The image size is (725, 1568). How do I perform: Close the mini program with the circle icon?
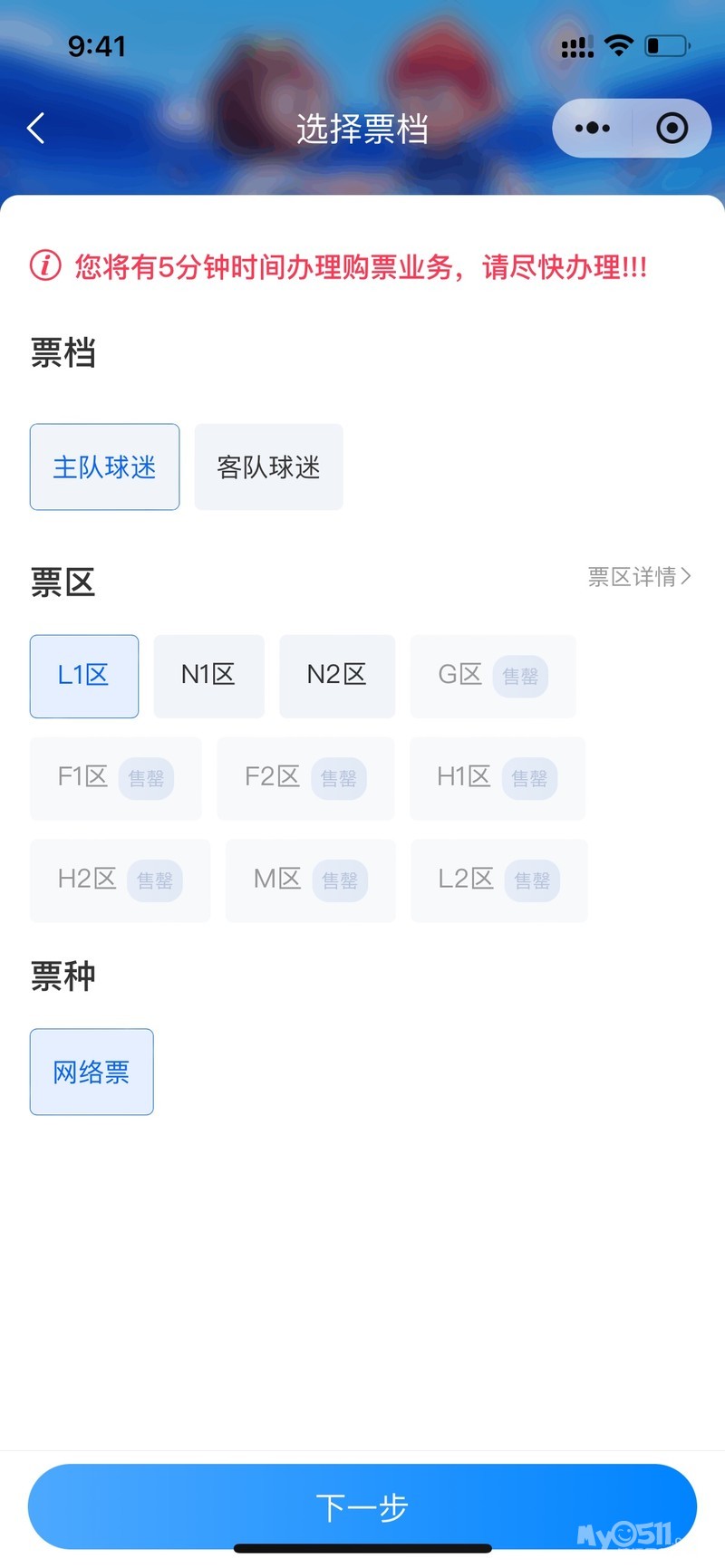coord(672,129)
